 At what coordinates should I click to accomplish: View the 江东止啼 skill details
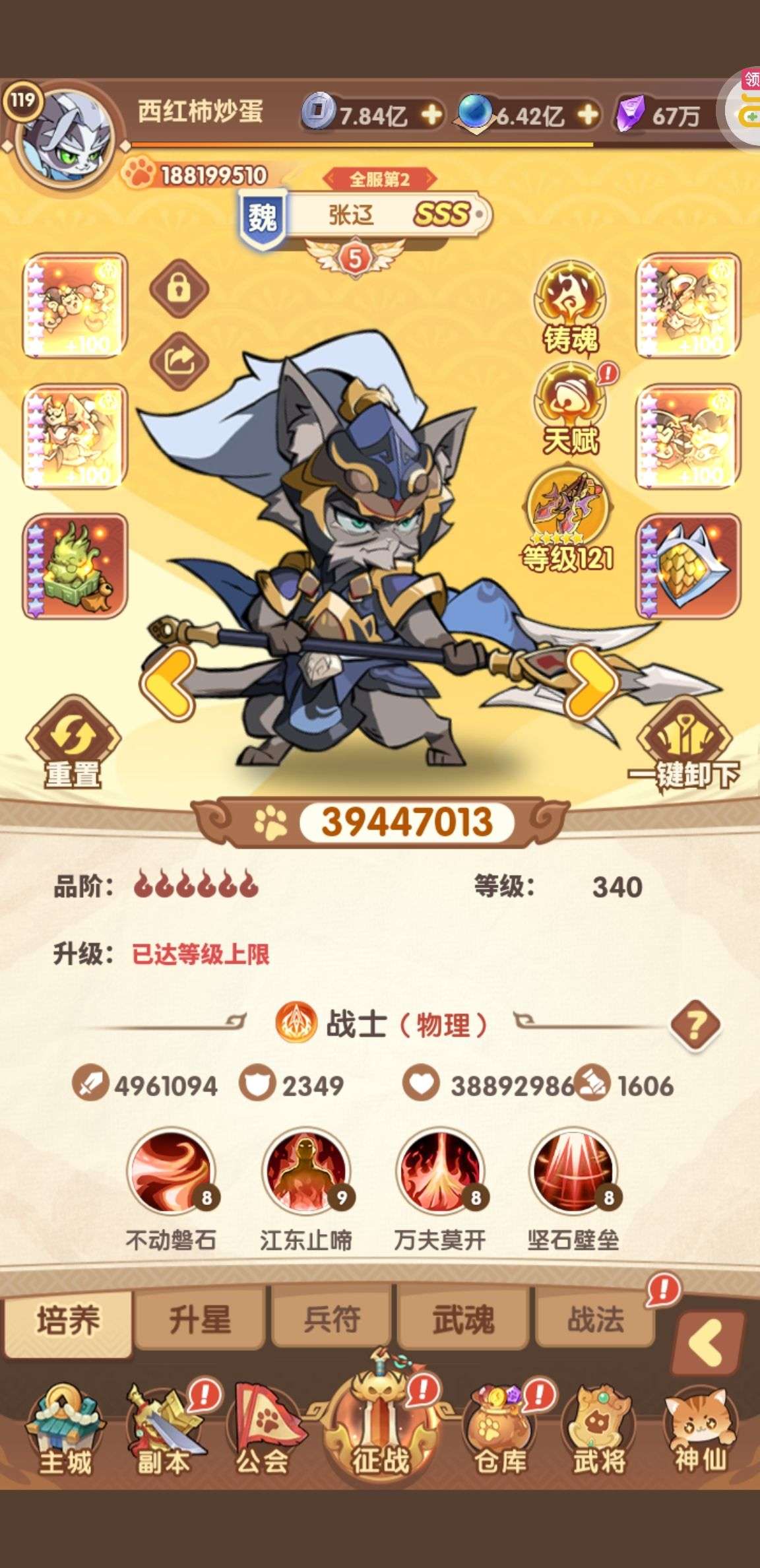(x=305, y=1171)
